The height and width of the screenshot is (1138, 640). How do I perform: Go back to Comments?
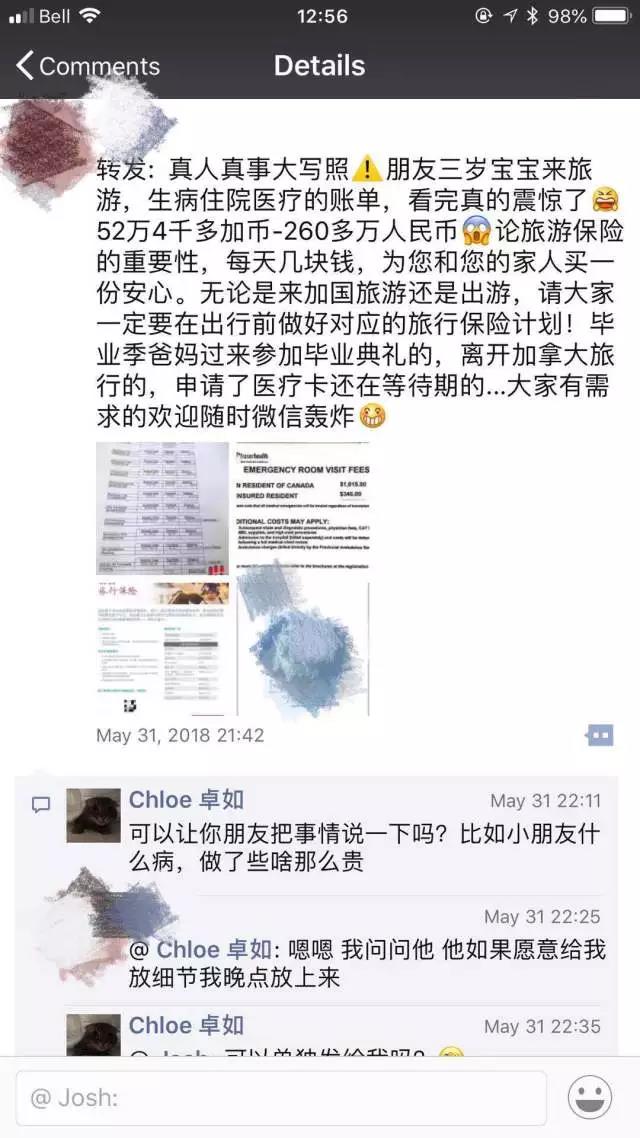(88, 67)
